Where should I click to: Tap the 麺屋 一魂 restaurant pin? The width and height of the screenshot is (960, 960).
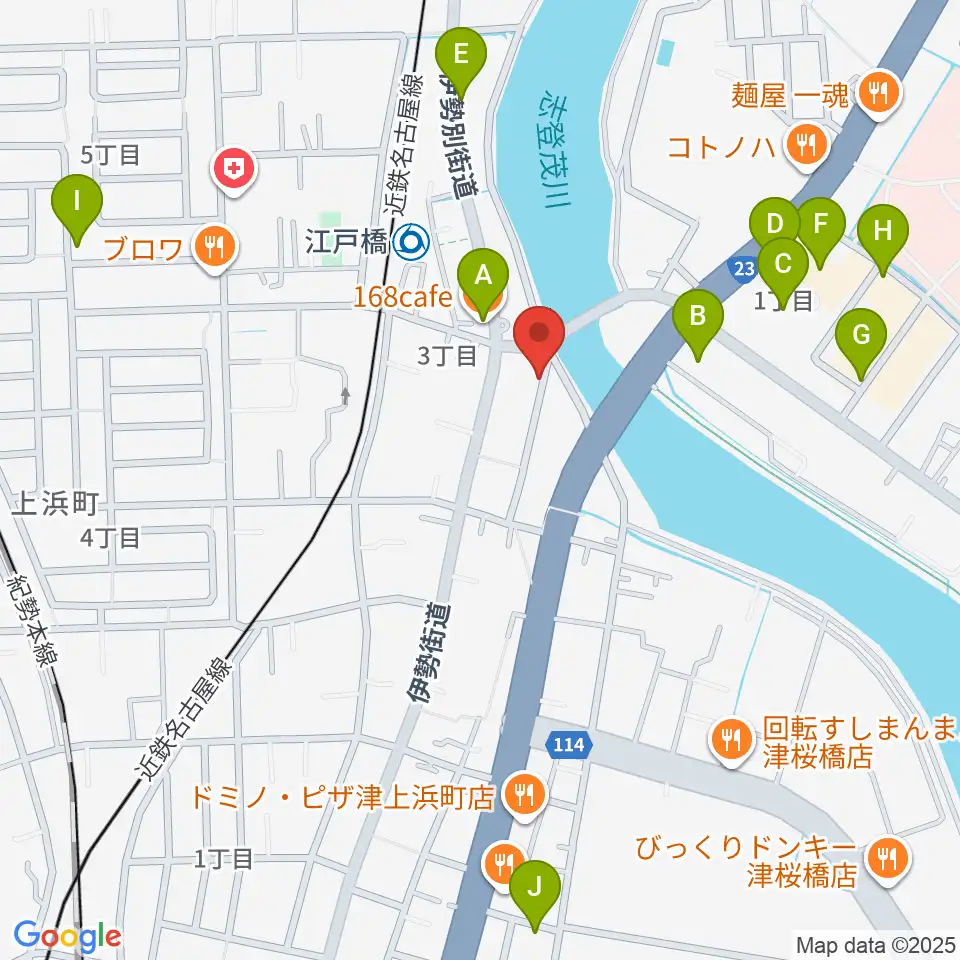879,94
